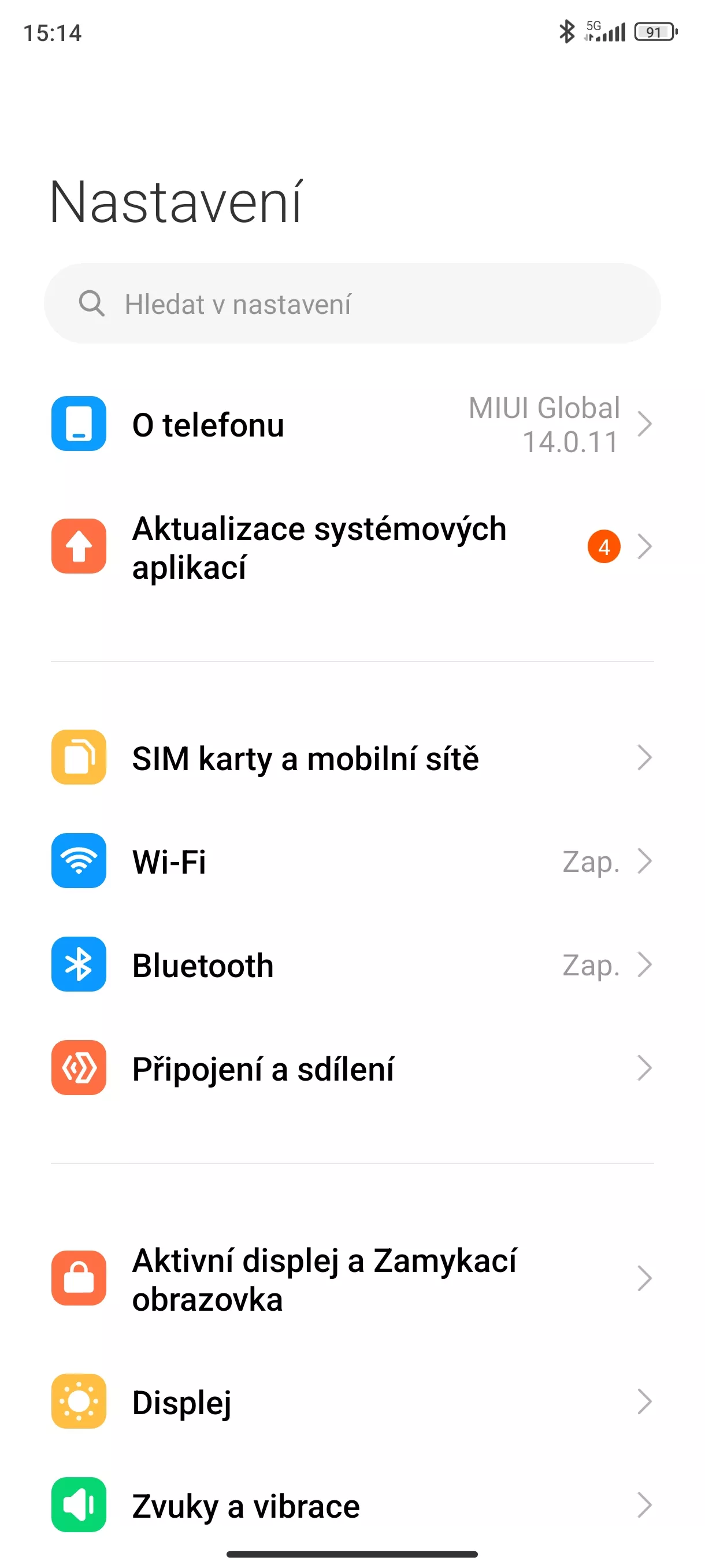Viewport: 705px width, 1568px height.
Task: Open Aktivní displej a Zamykací obrazovka
Action: coord(352,1278)
